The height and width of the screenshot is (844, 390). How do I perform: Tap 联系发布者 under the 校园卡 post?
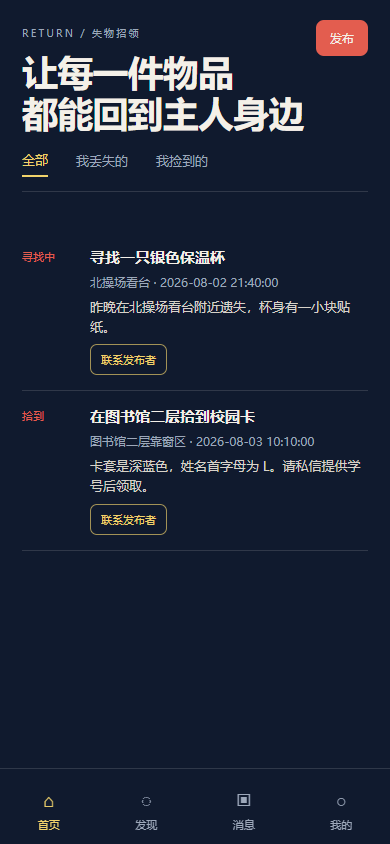[x=128, y=519]
